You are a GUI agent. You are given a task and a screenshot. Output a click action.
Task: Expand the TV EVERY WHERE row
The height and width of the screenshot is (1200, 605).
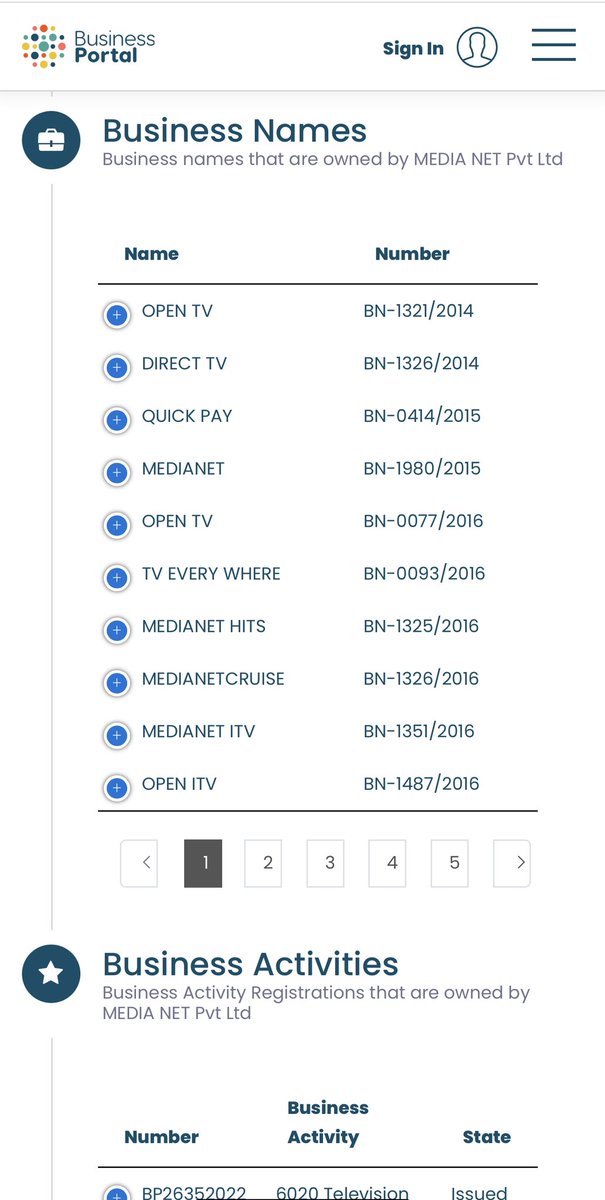tap(117, 578)
